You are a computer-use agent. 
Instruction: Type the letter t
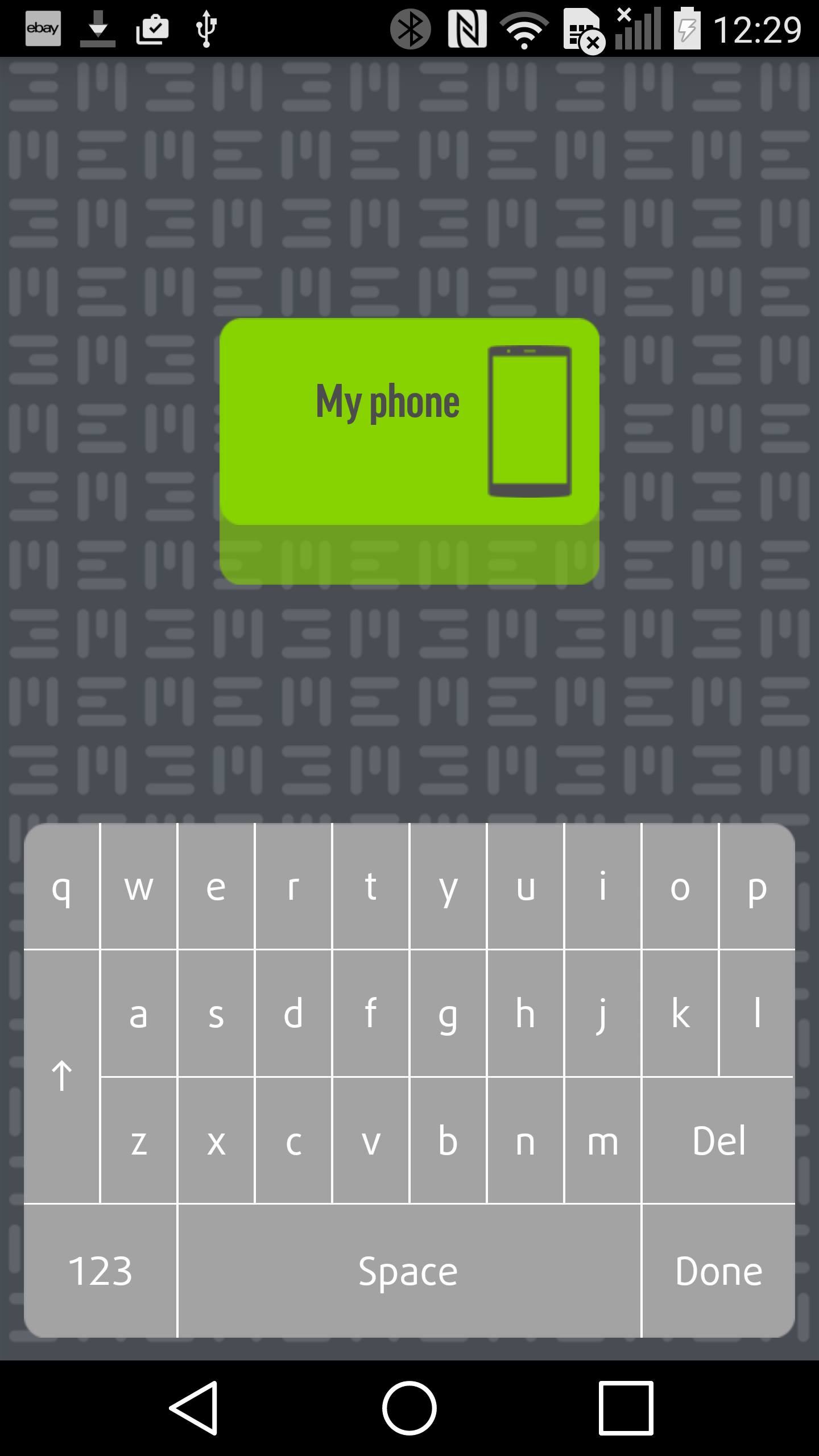[371, 886]
